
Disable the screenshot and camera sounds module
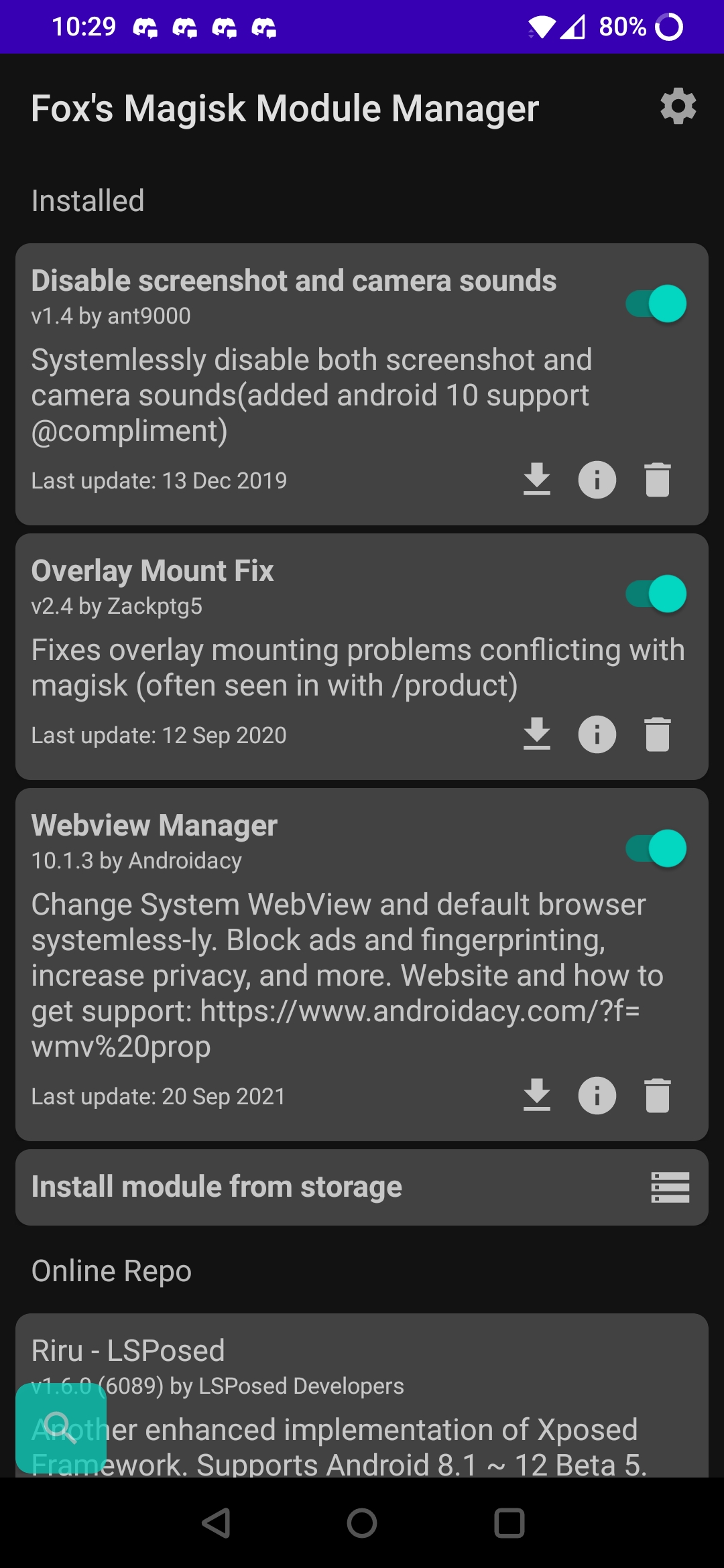pyautogui.click(x=656, y=304)
